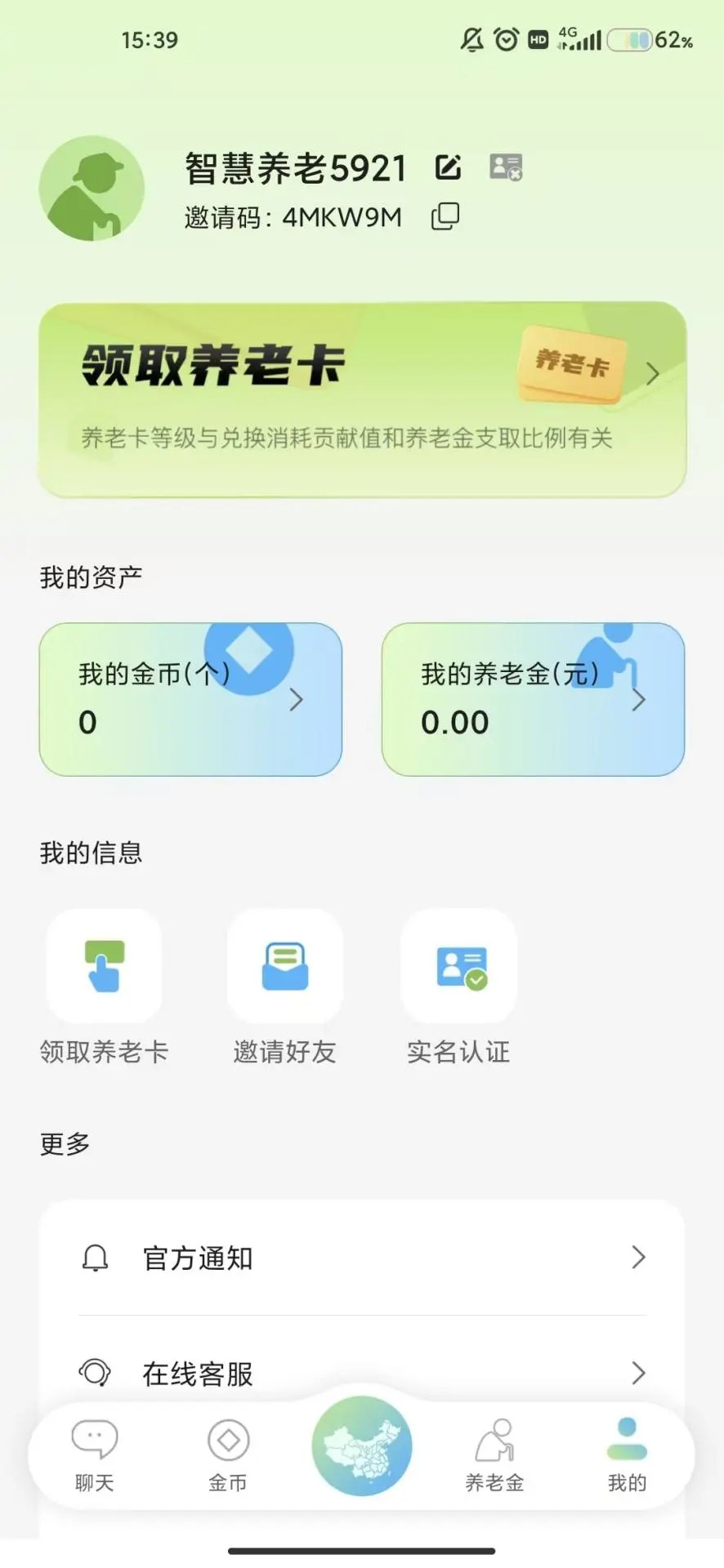The image size is (724, 1568).
Task: Open 我的养老金 details via its arrow
Action: click(x=640, y=700)
